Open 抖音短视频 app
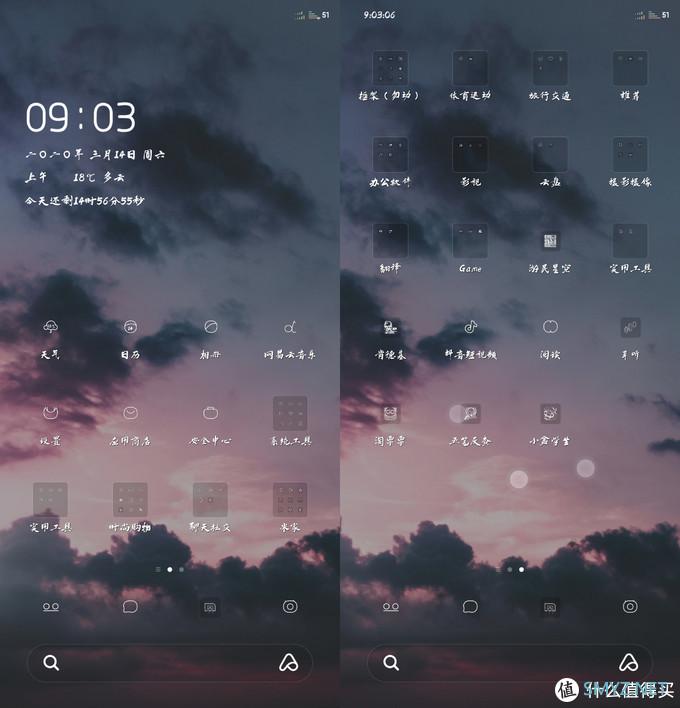680x708 pixels. tap(469, 327)
